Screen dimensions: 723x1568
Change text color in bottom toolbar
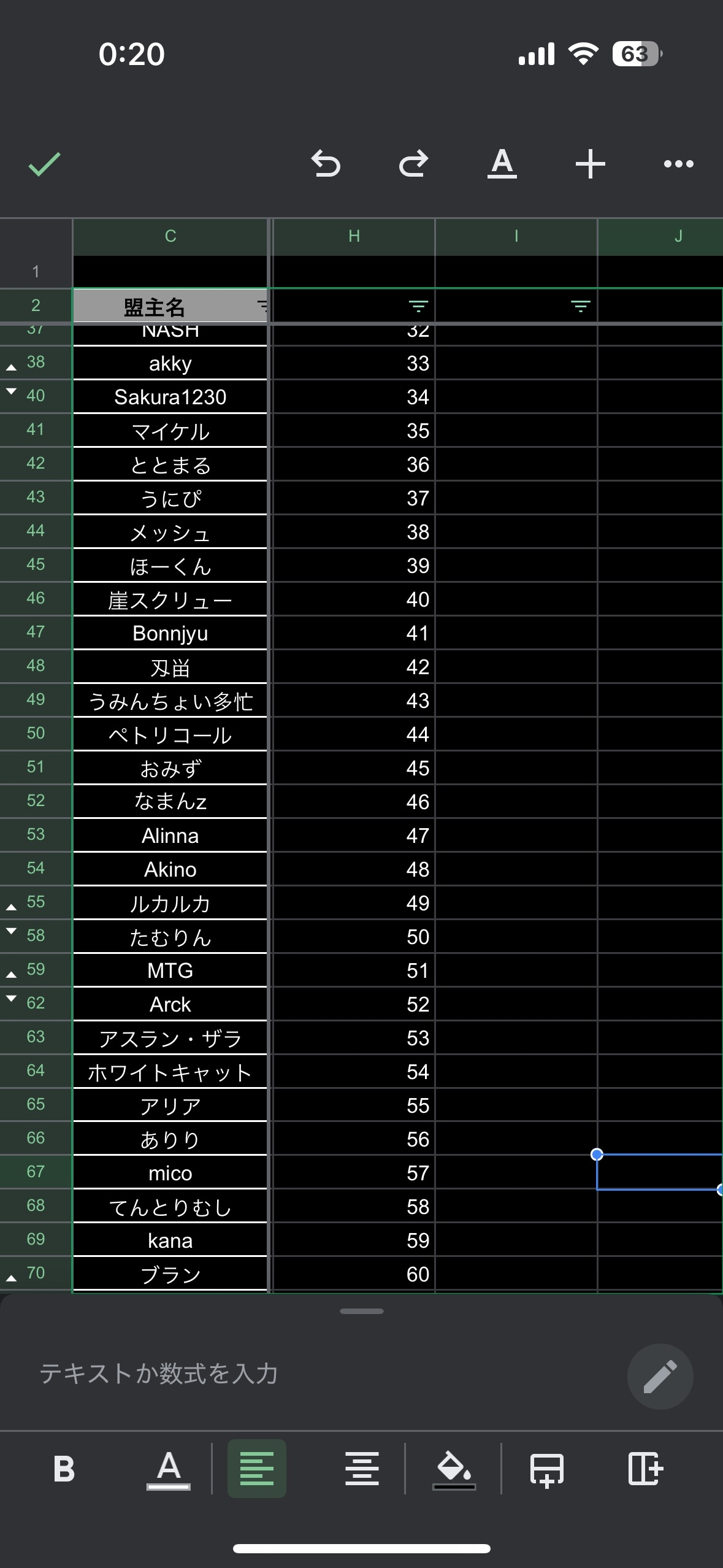click(x=169, y=1469)
